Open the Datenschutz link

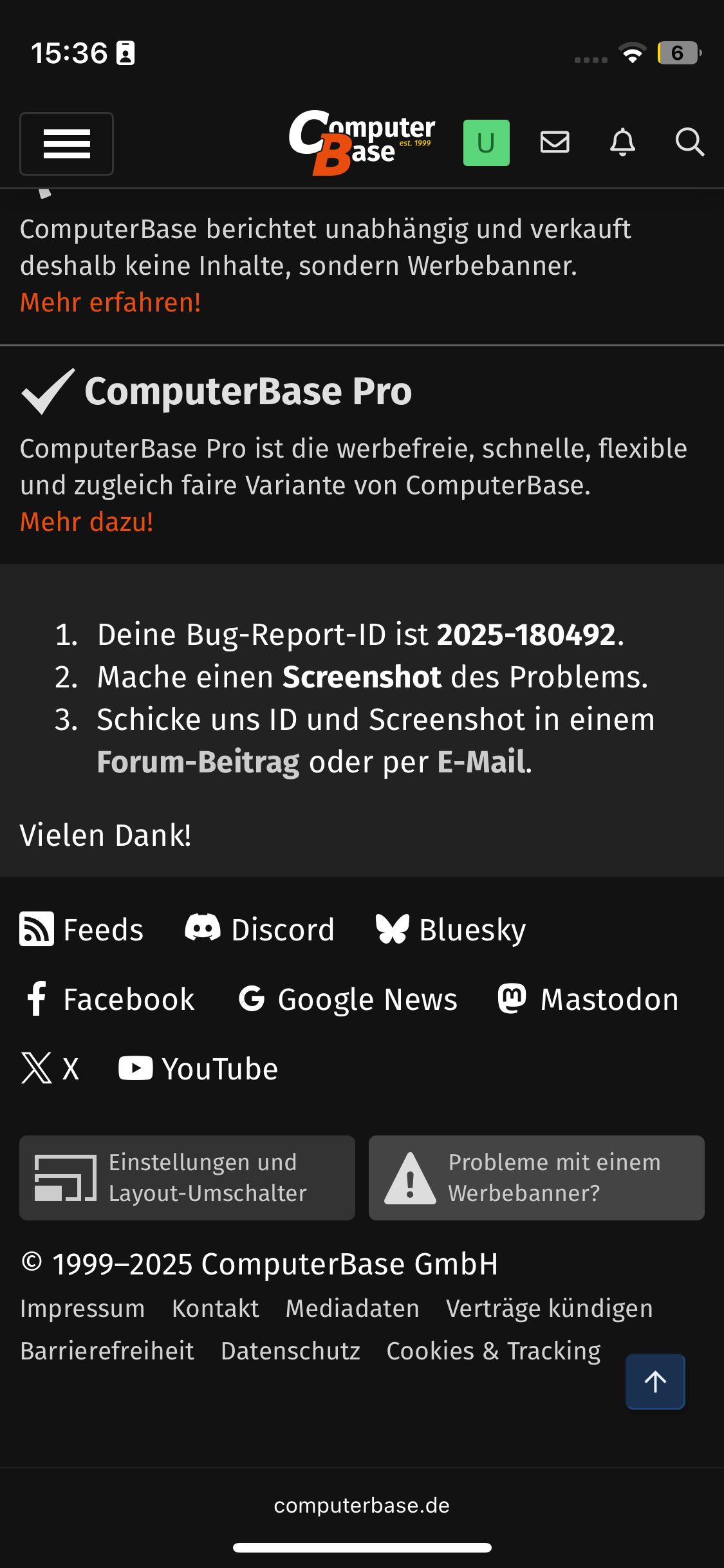pyautogui.click(x=290, y=1351)
